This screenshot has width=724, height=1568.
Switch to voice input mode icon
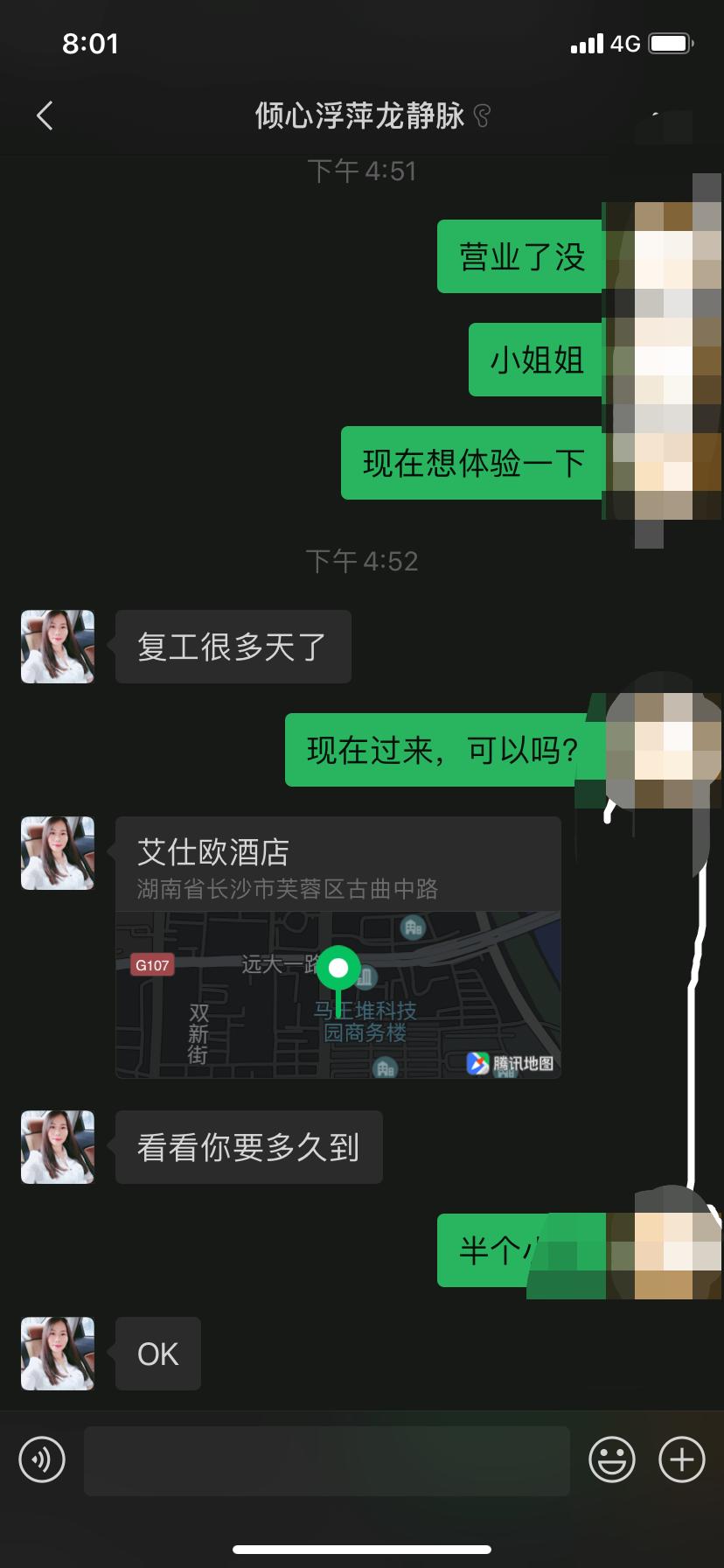click(x=41, y=1459)
